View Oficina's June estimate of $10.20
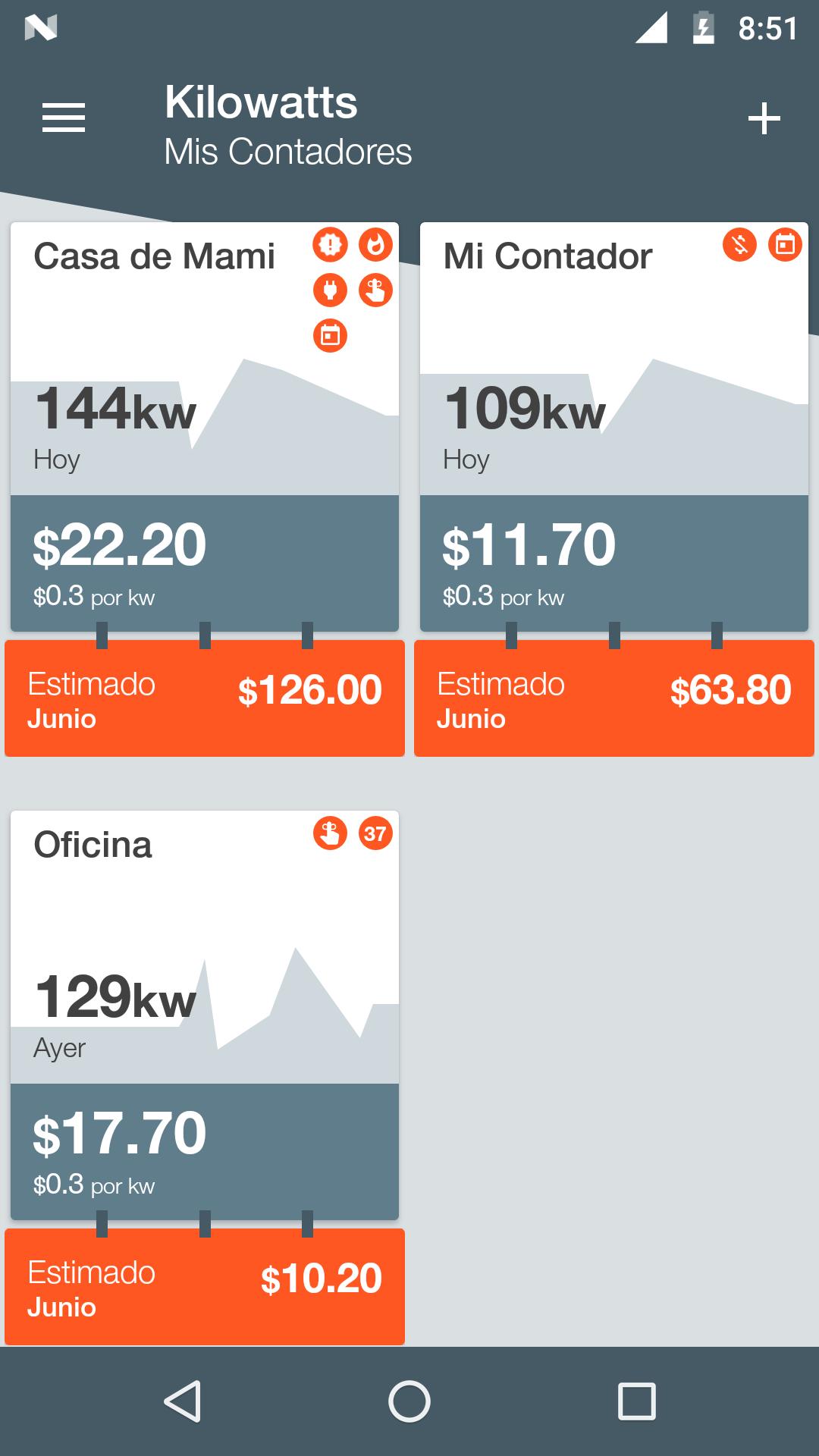Screen dimensions: 819x1456 pos(205,1287)
